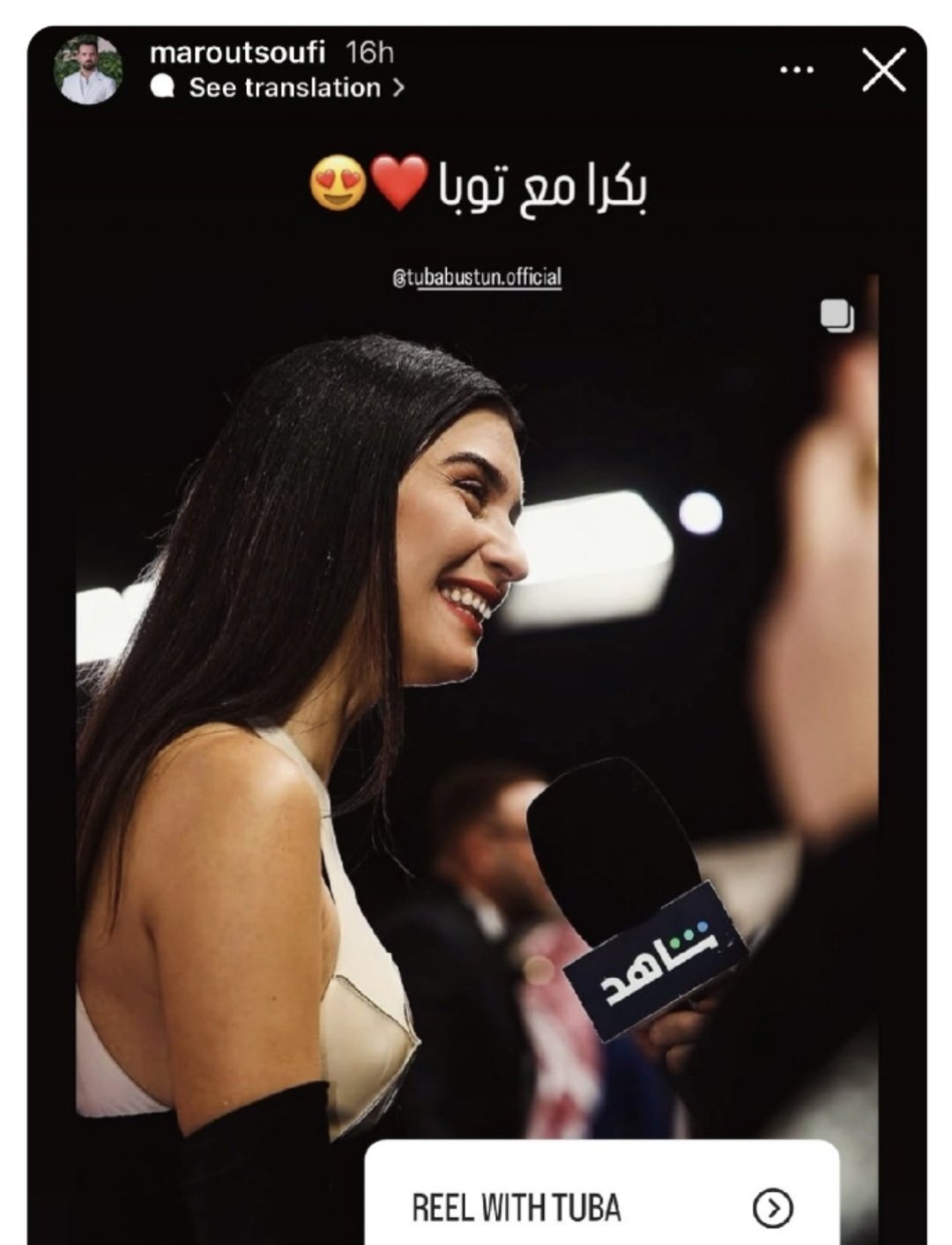Tap See translation link

[x=284, y=88]
